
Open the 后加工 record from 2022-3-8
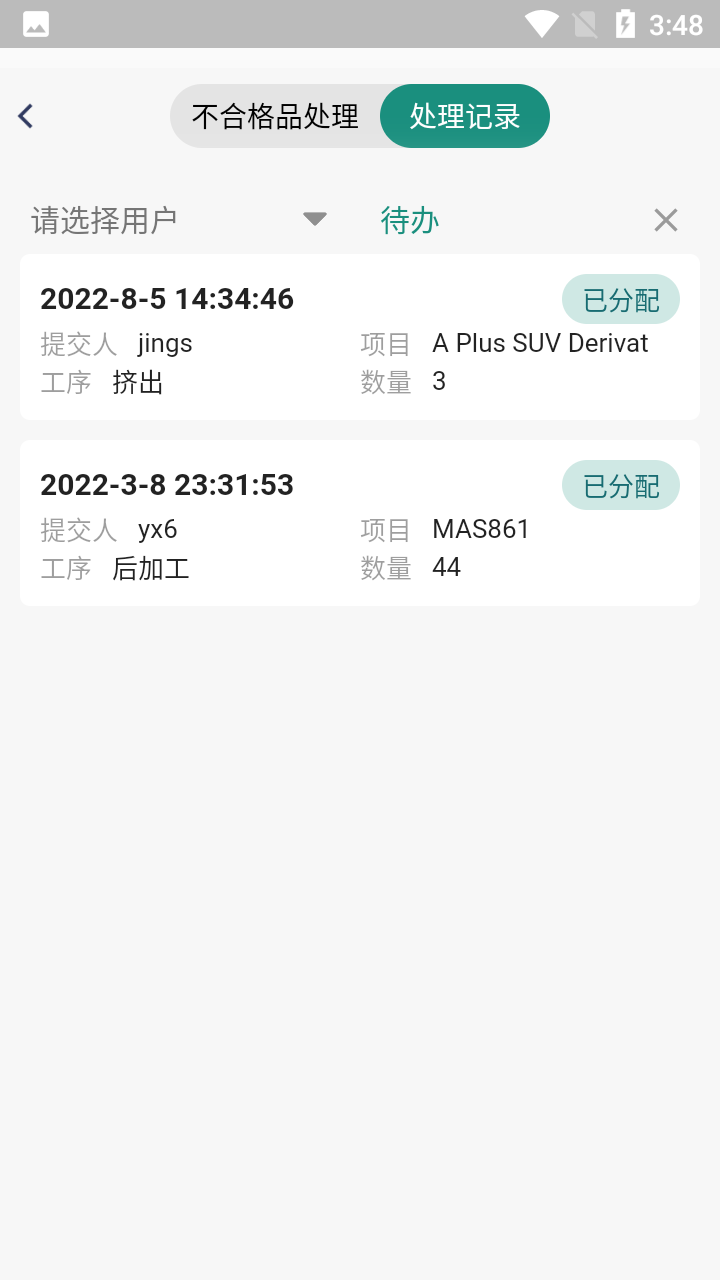point(360,523)
